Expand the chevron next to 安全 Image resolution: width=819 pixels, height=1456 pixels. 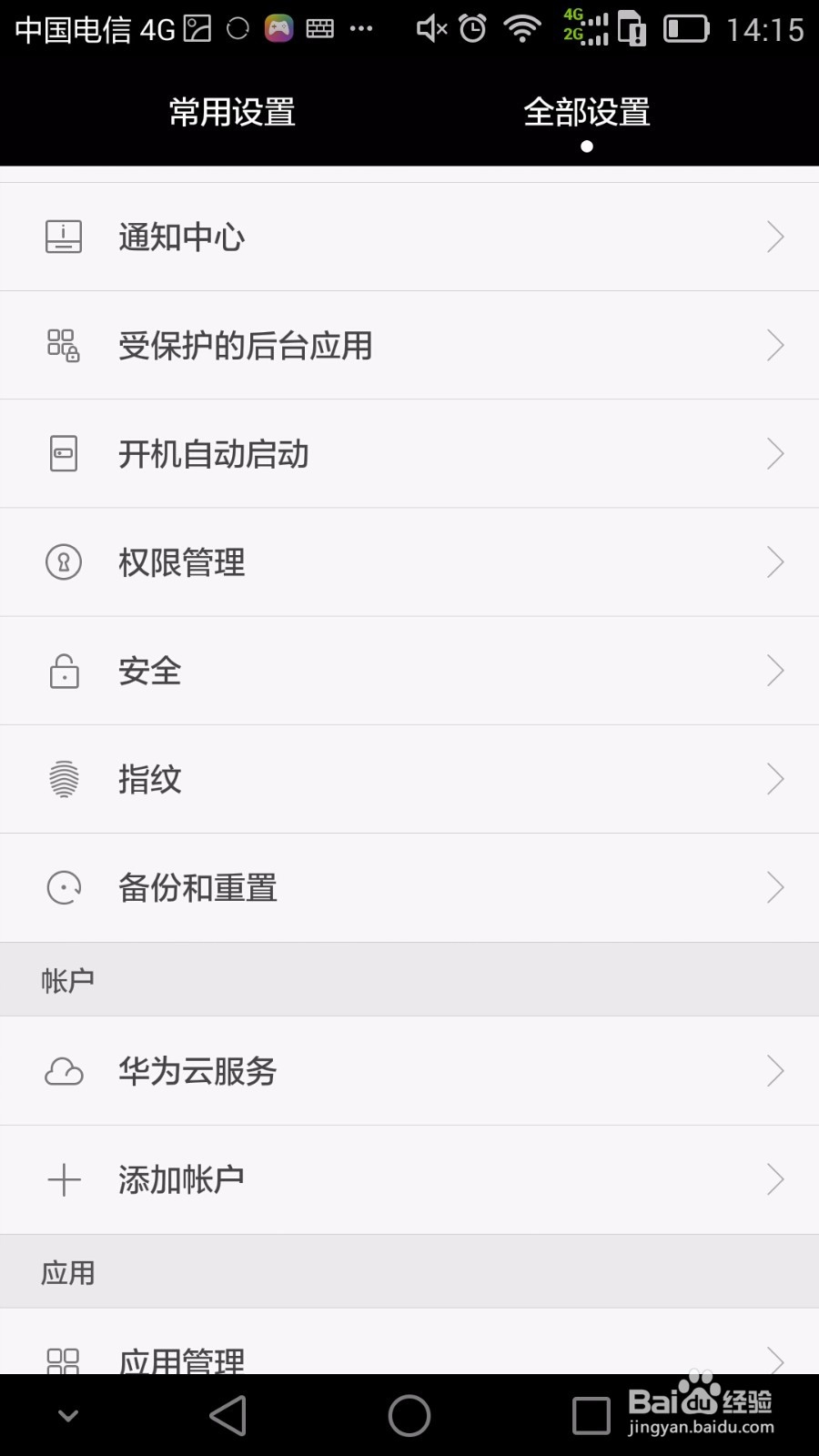coord(774,671)
